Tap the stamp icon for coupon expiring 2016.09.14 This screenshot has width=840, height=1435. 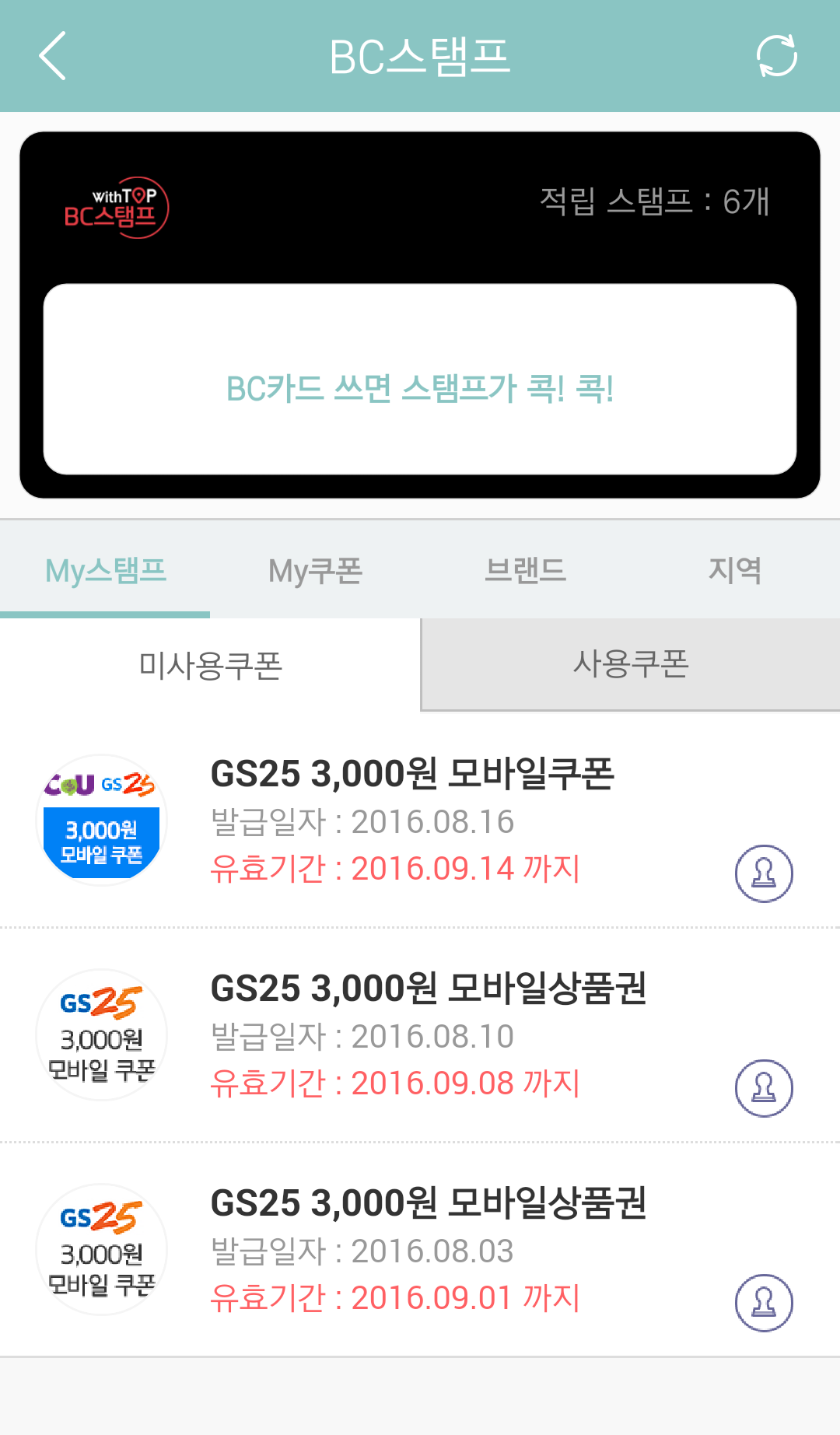pyautogui.click(x=764, y=873)
